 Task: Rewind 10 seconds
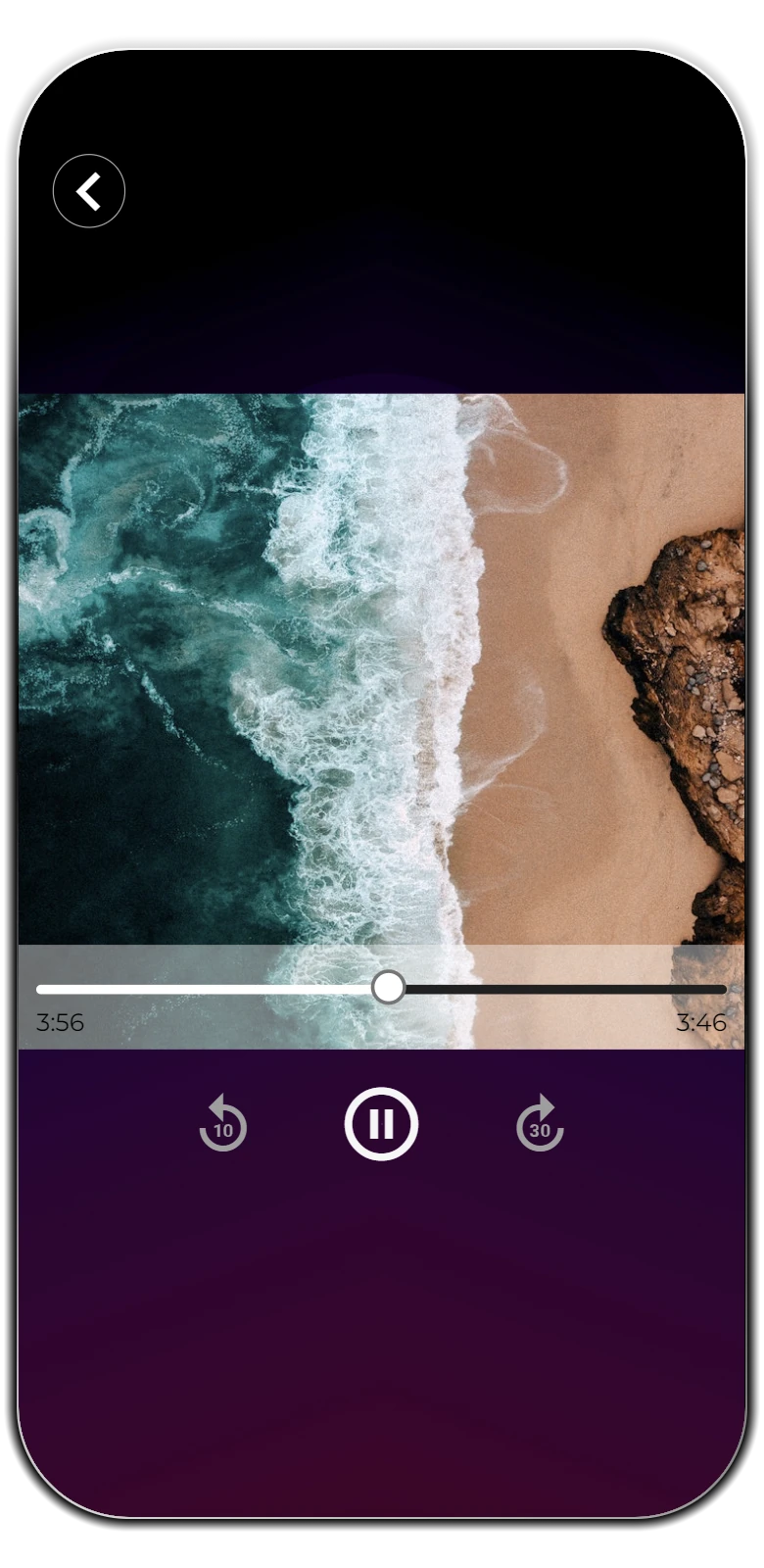tap(223, 1124)
